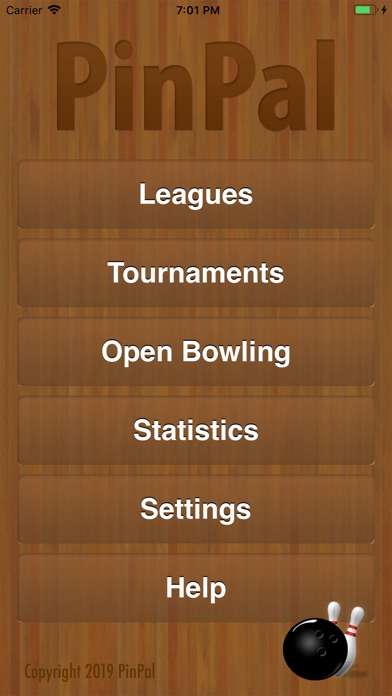Tap the Help button
The image size is (392, 696).
click(x=196, y=588)
